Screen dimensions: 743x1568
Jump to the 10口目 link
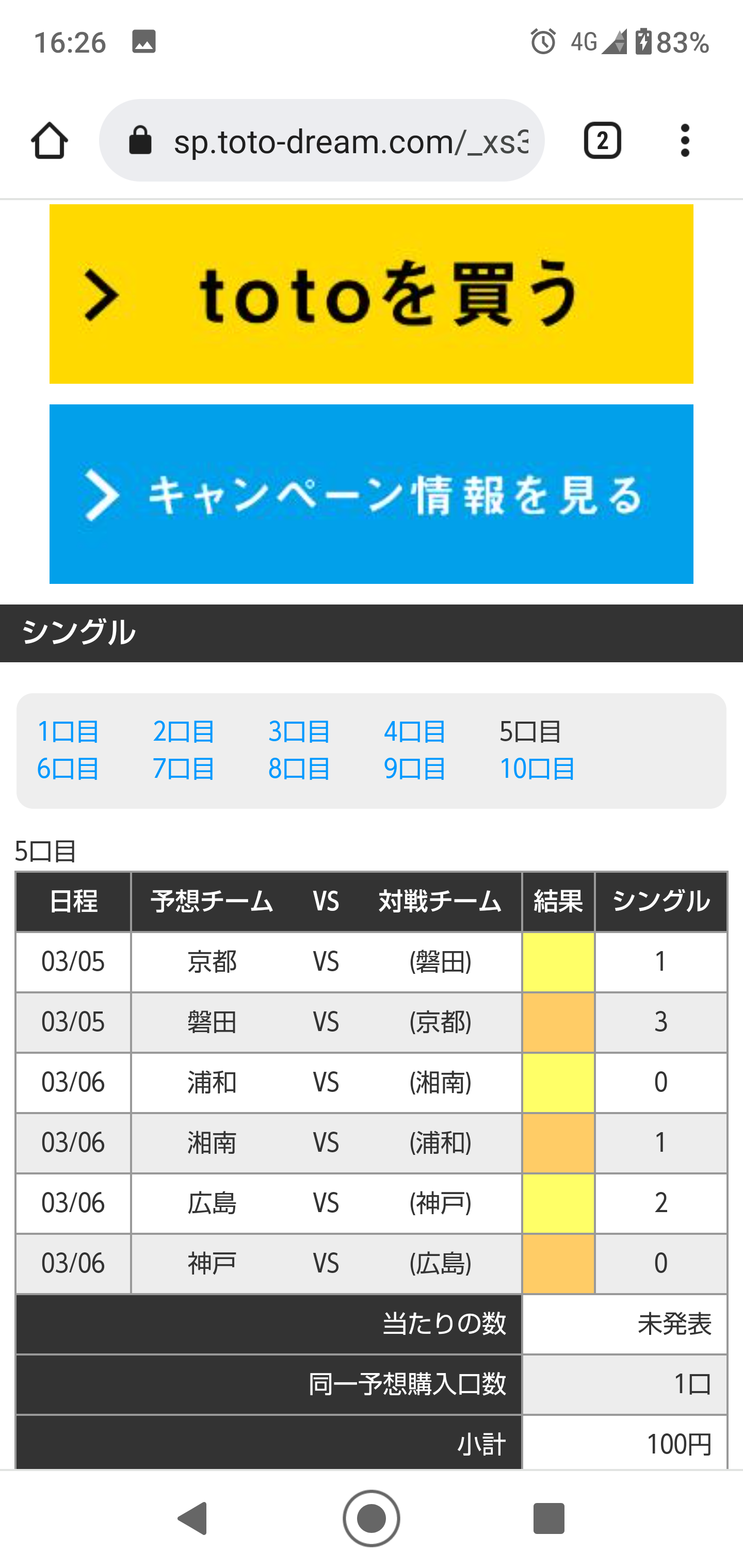[537, 769]
